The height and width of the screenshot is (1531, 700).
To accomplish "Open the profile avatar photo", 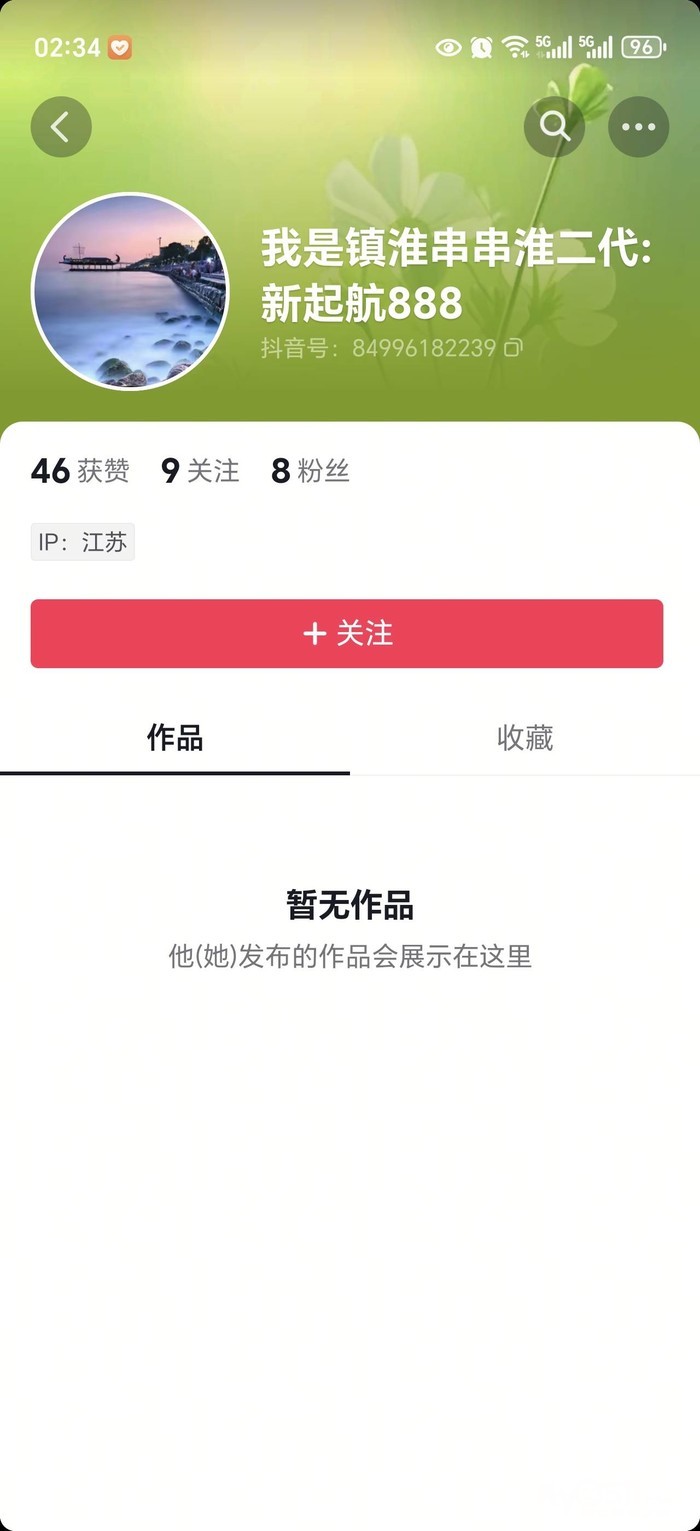I will (130, 291).
